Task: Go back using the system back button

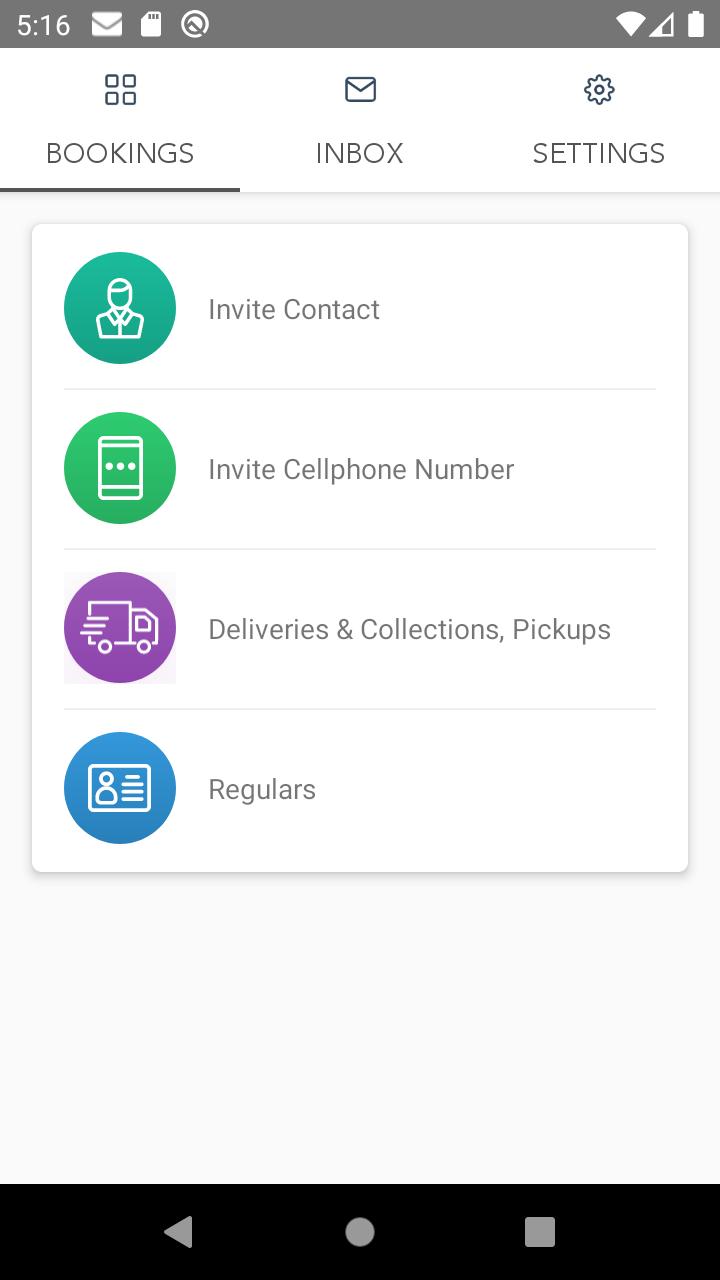Action: click(x=179, y=1232)
